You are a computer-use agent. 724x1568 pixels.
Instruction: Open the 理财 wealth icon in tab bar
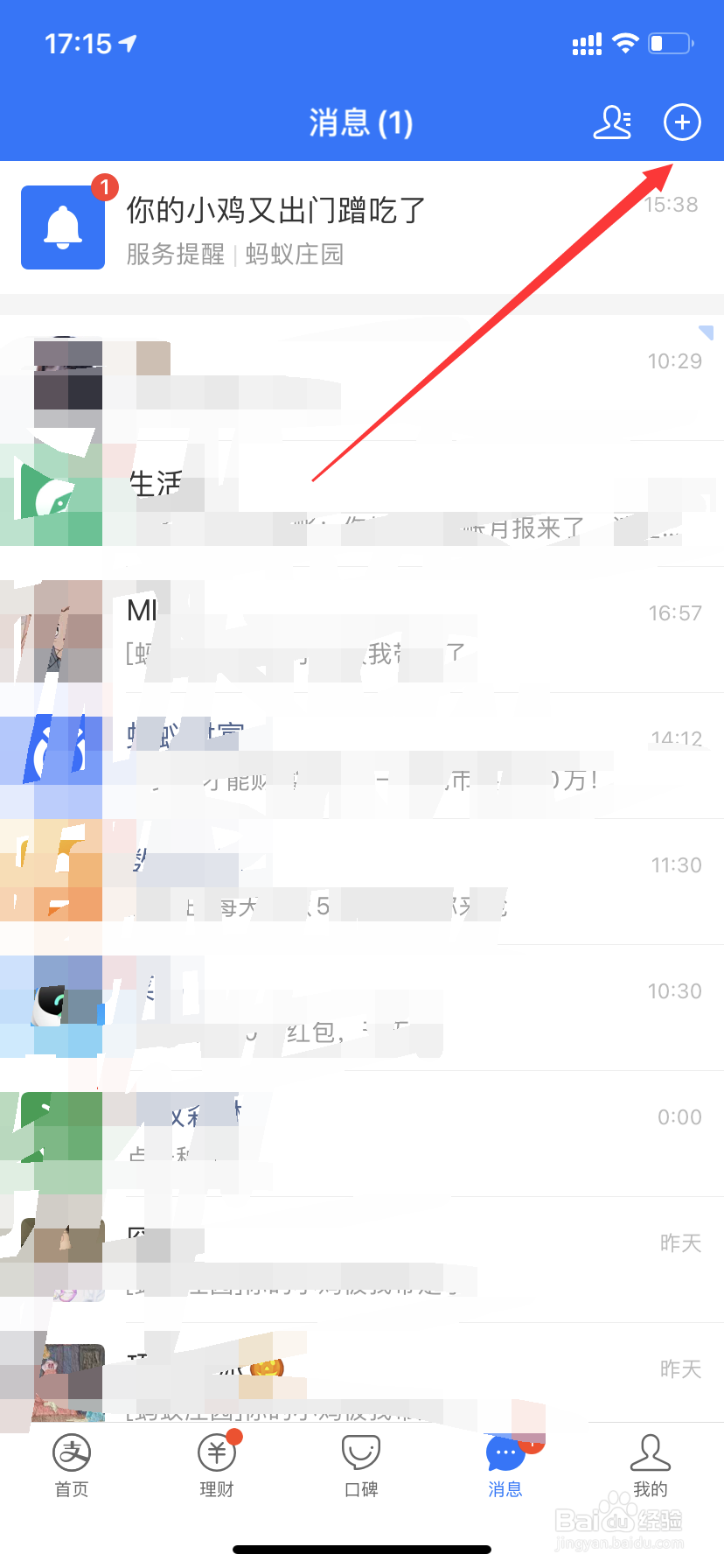point(216,1452)
